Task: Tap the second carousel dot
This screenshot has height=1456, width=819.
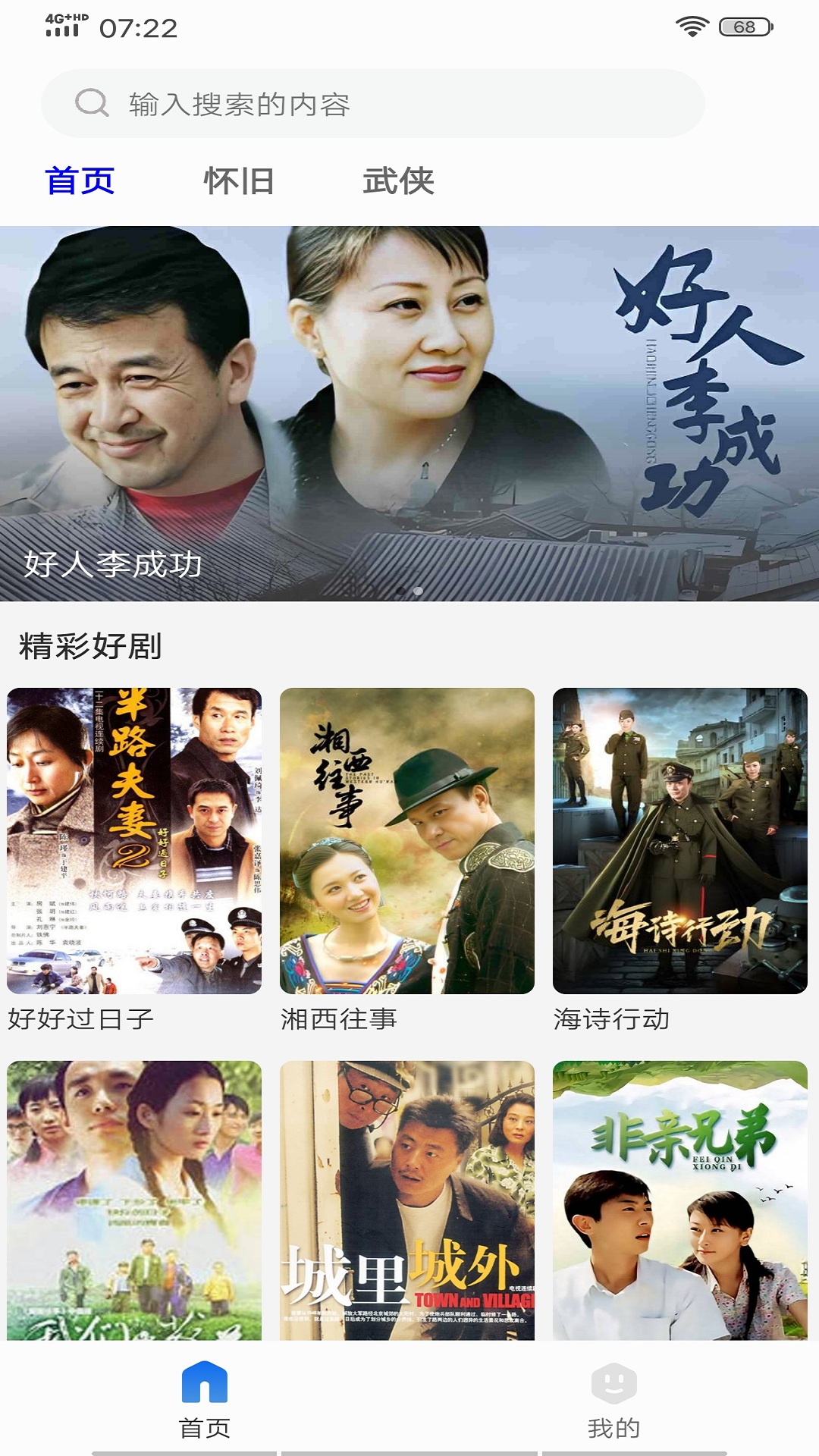Action: click(x=418, y=591)
